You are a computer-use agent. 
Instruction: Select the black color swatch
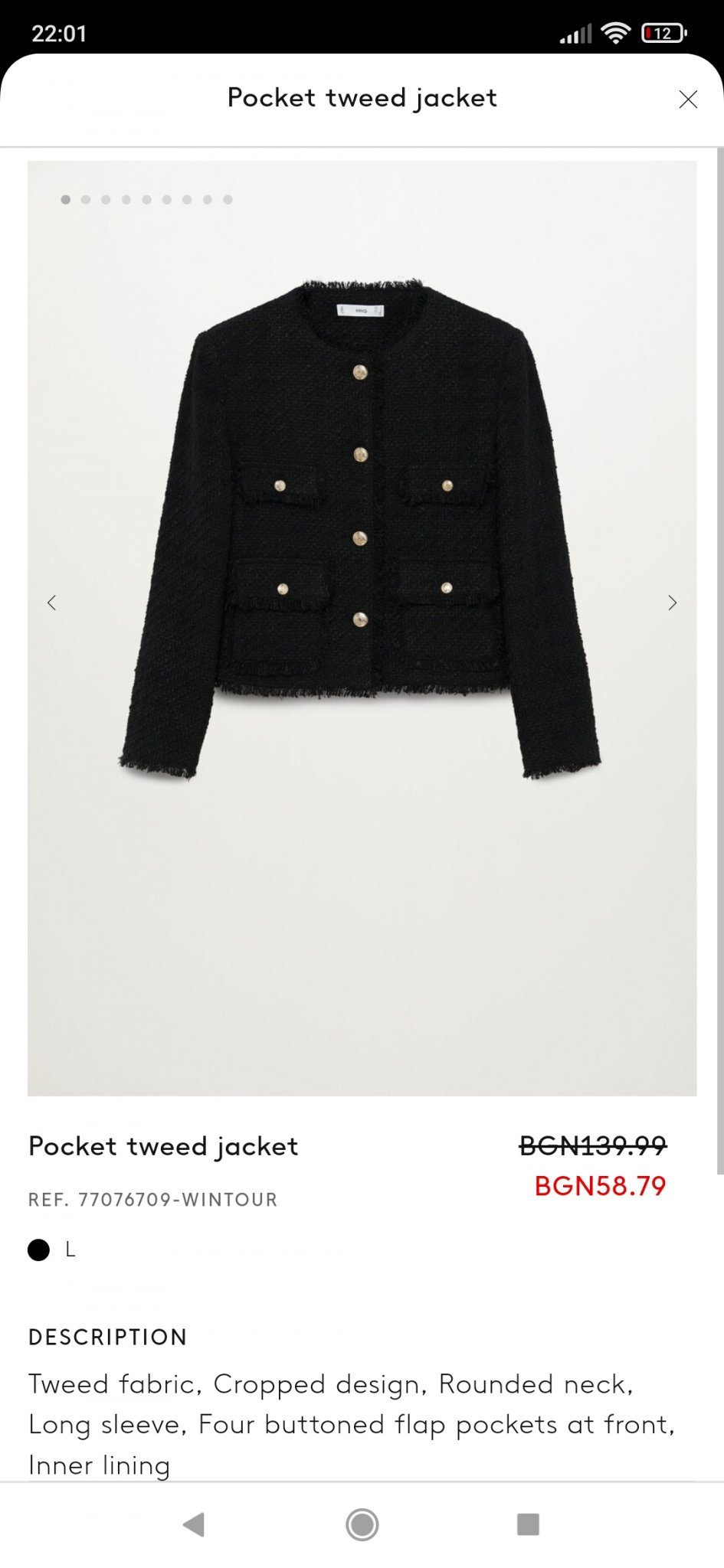pyautogui.click(x=38, y=1250)
